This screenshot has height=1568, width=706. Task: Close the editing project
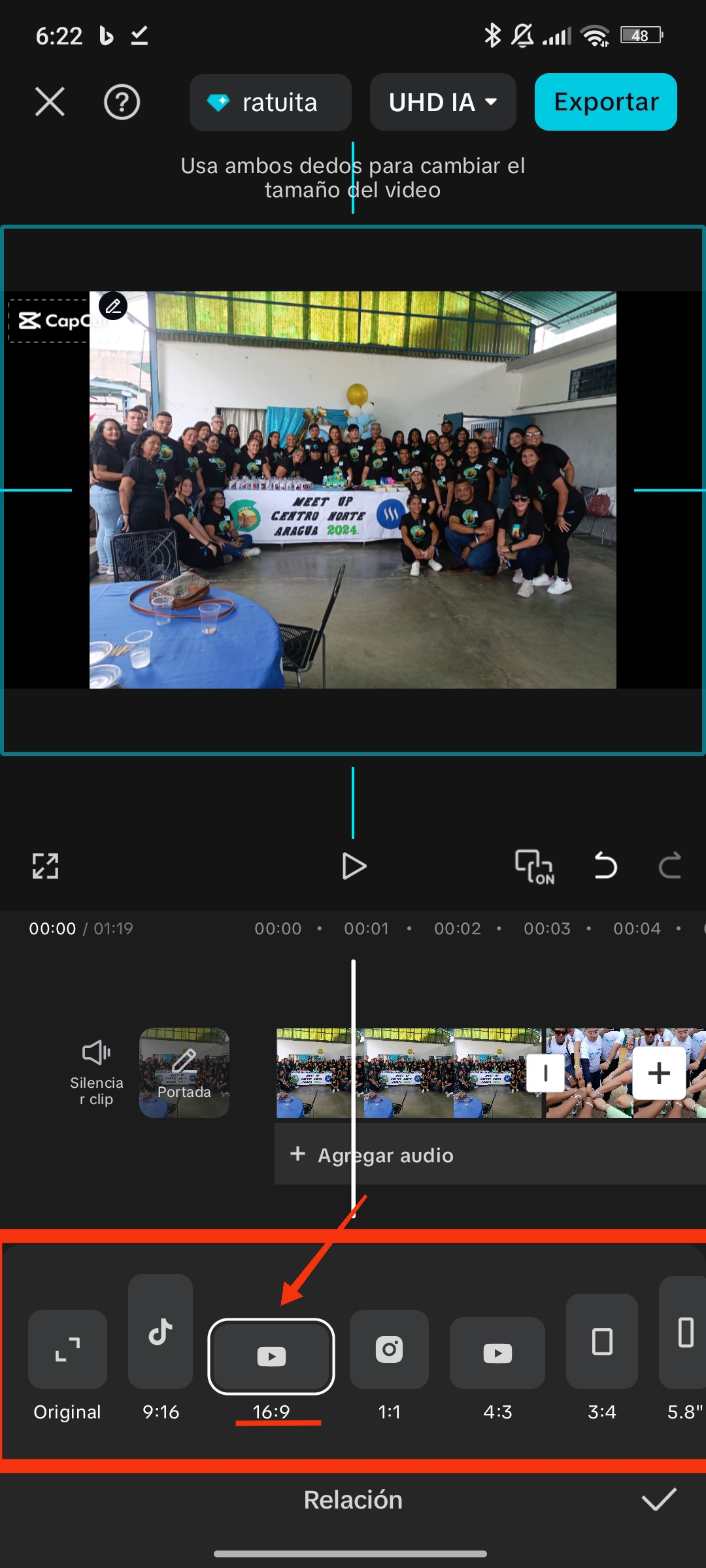pos(50,102)
